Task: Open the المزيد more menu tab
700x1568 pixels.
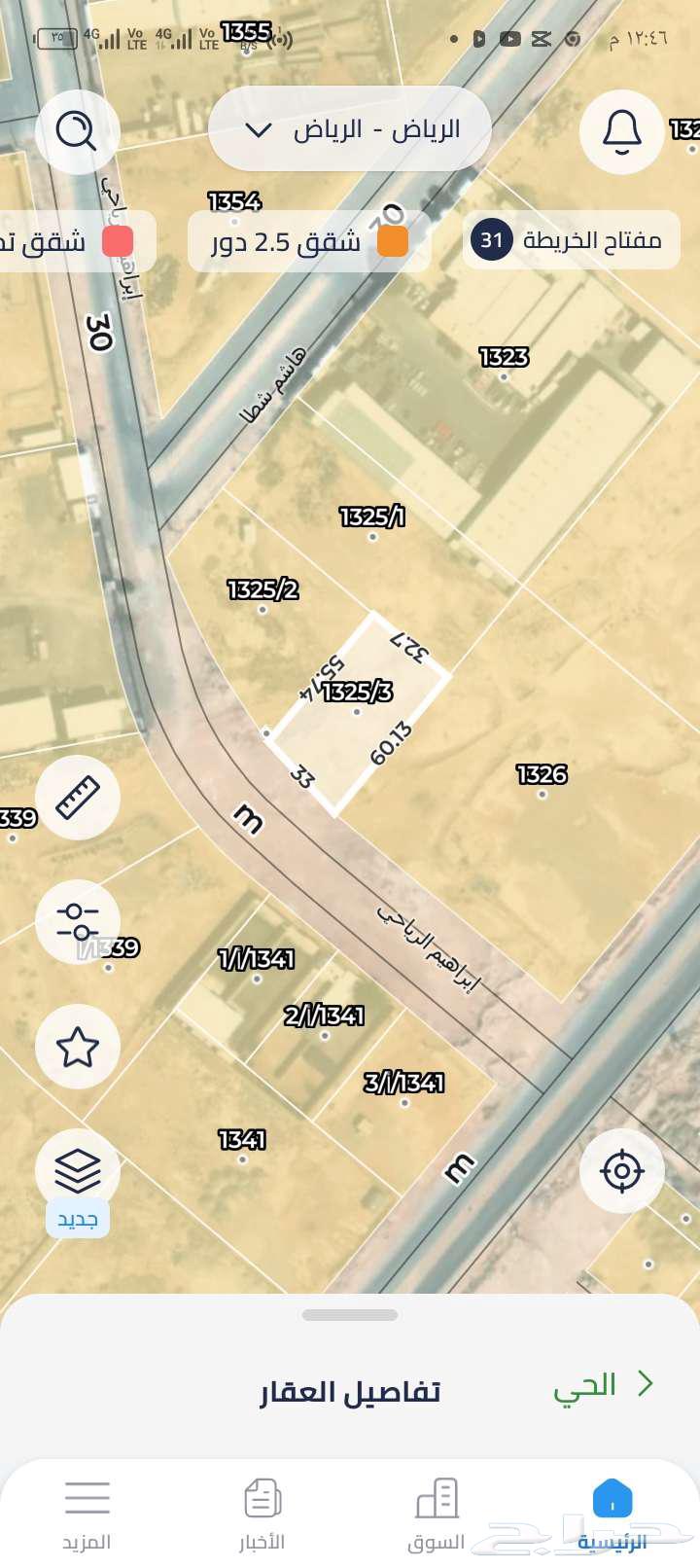Action: [x=87, y=1515]
